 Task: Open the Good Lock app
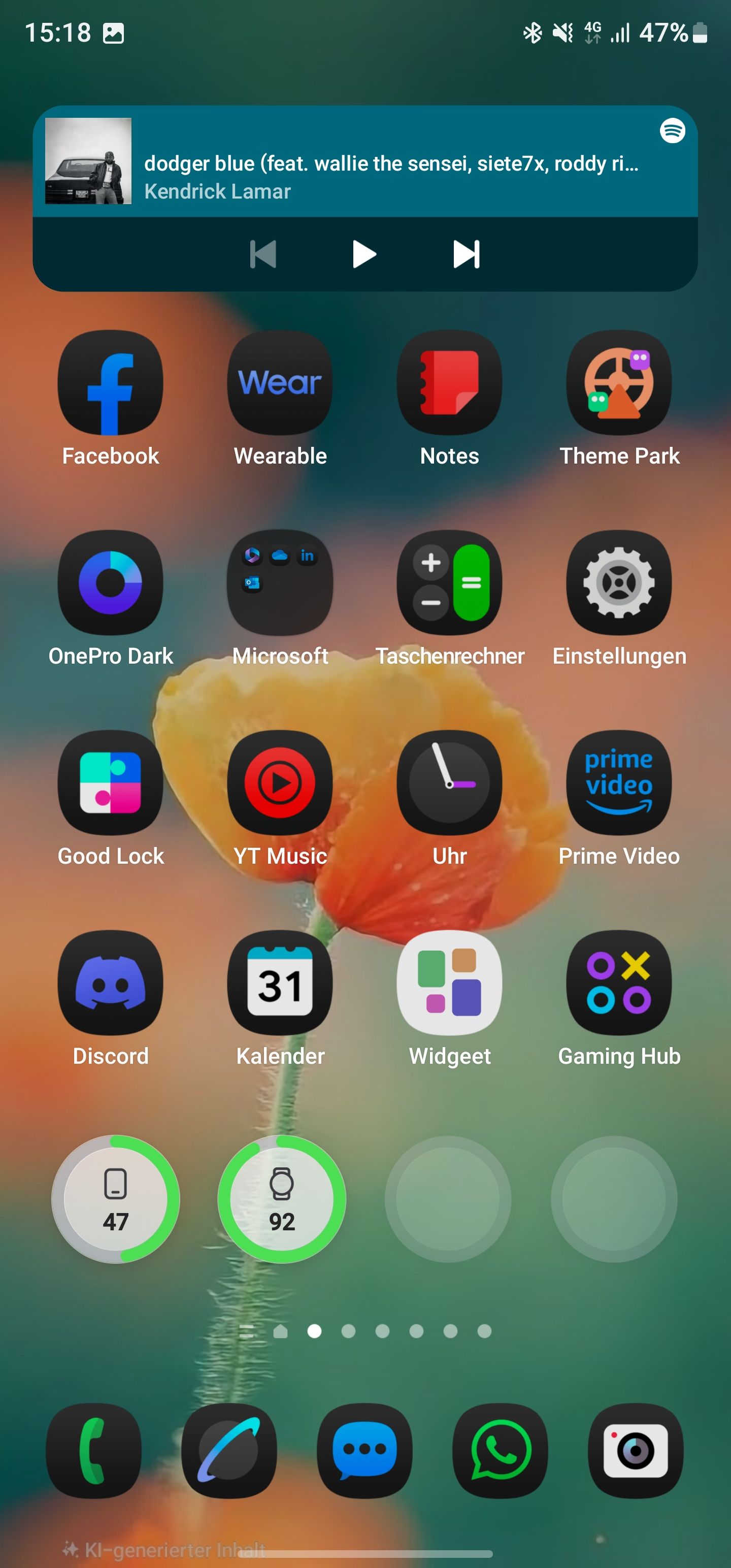[110, 784]
